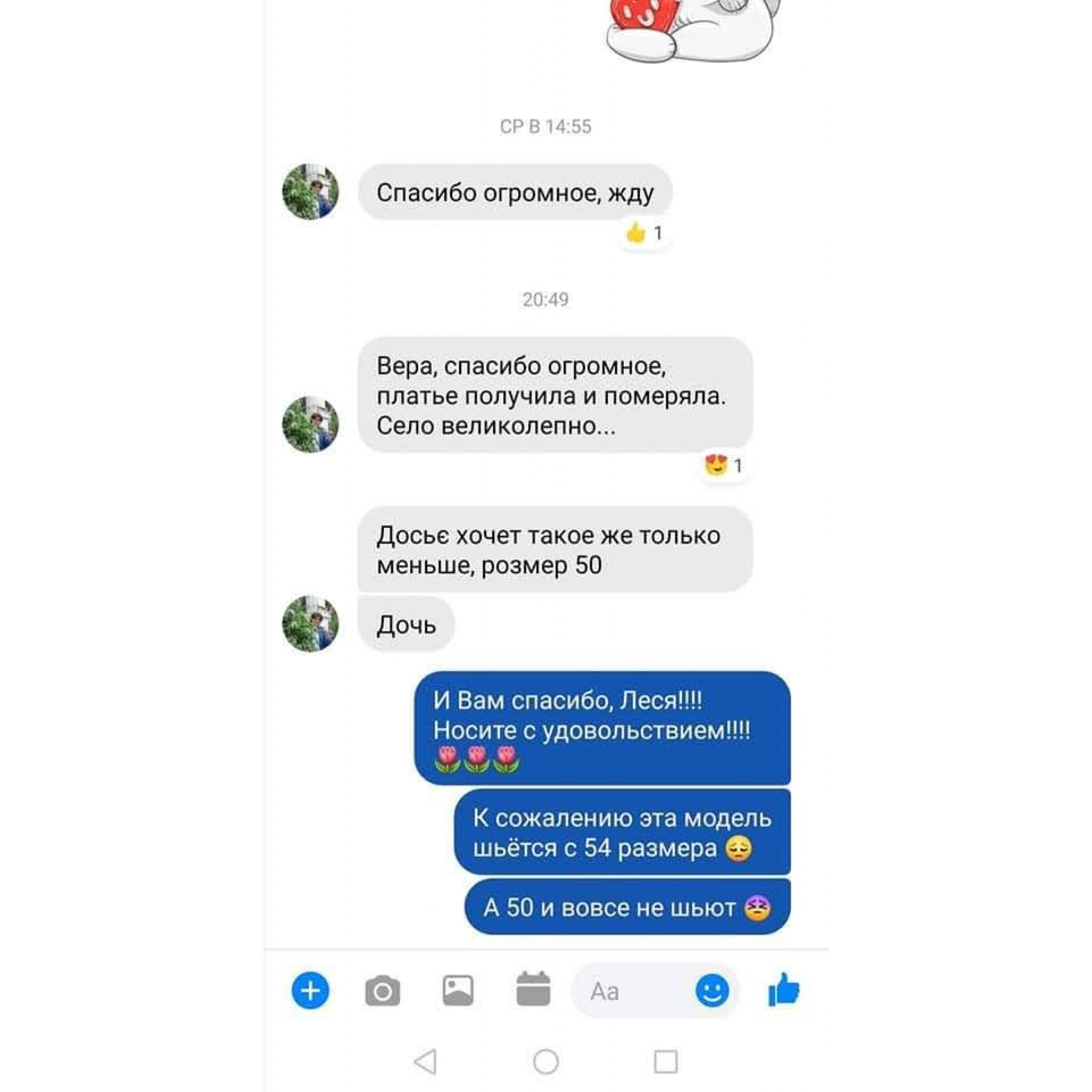Viewport: 1092px width, 1092px height.
Task: Open the photo gallery picker
Action: 458,990
